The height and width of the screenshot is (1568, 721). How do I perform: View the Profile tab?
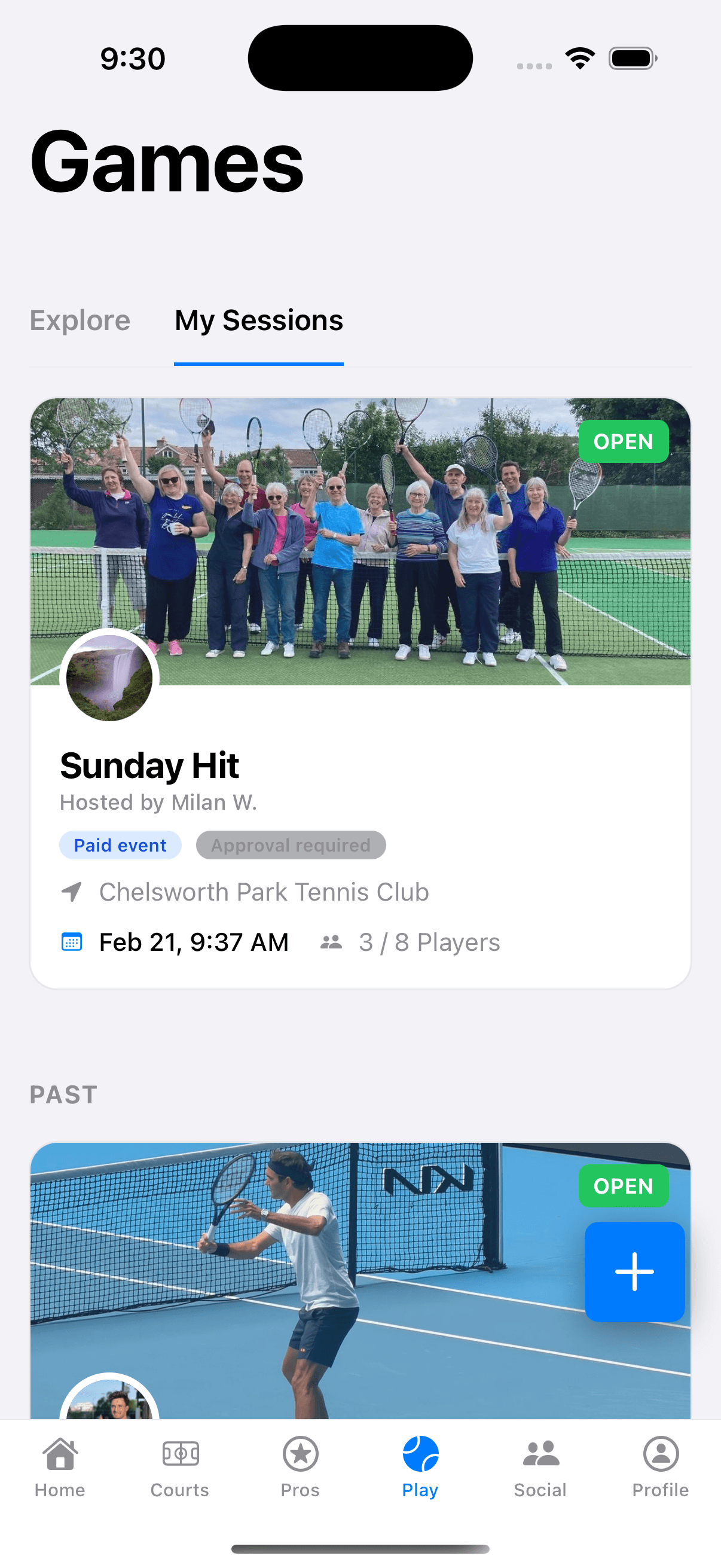coord(660,1467)
